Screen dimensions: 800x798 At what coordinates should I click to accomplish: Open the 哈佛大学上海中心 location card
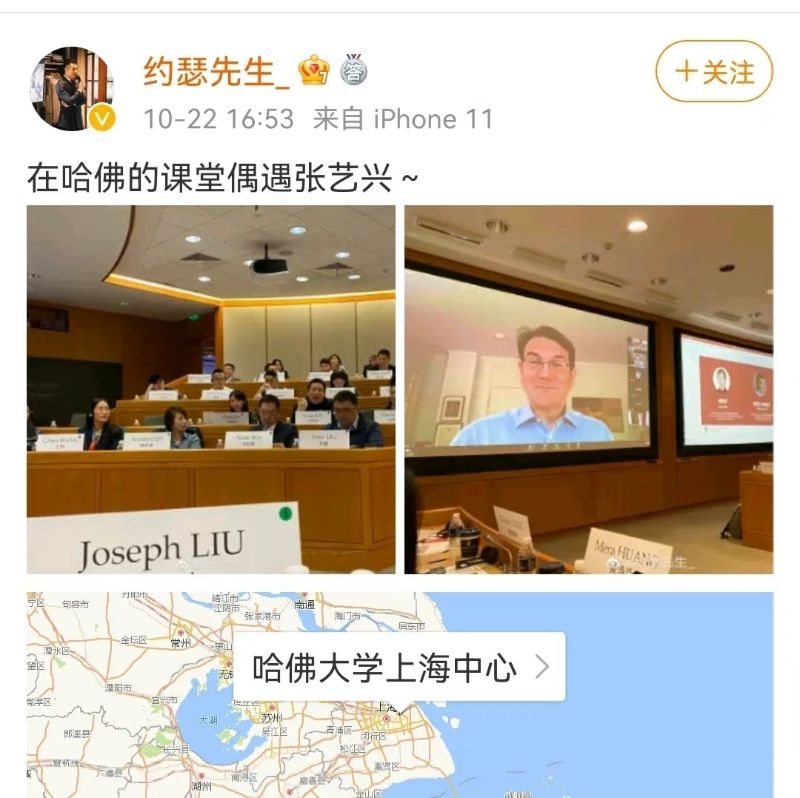399,666
